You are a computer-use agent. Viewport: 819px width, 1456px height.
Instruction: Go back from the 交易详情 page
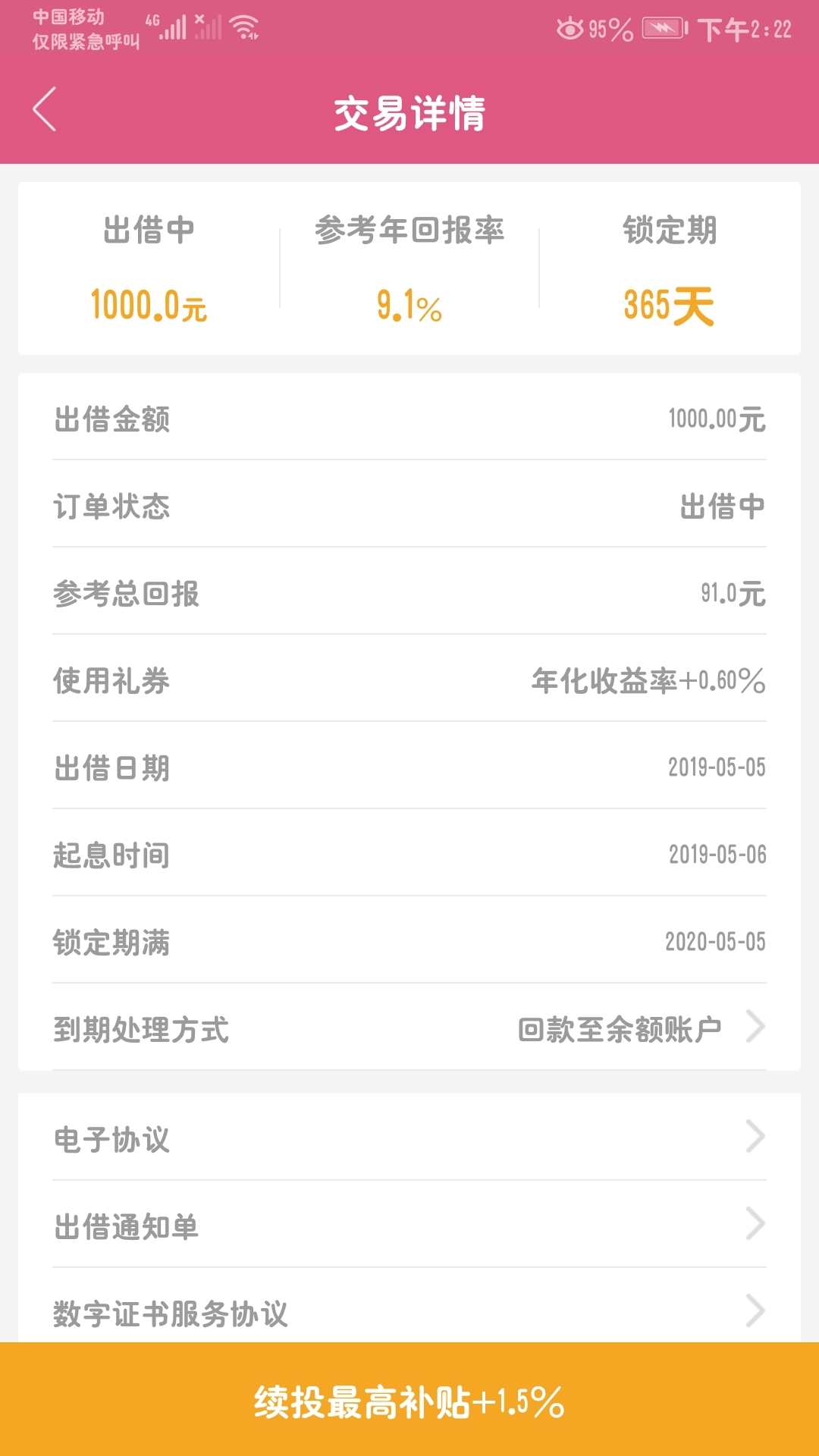[x=45, y=110]
